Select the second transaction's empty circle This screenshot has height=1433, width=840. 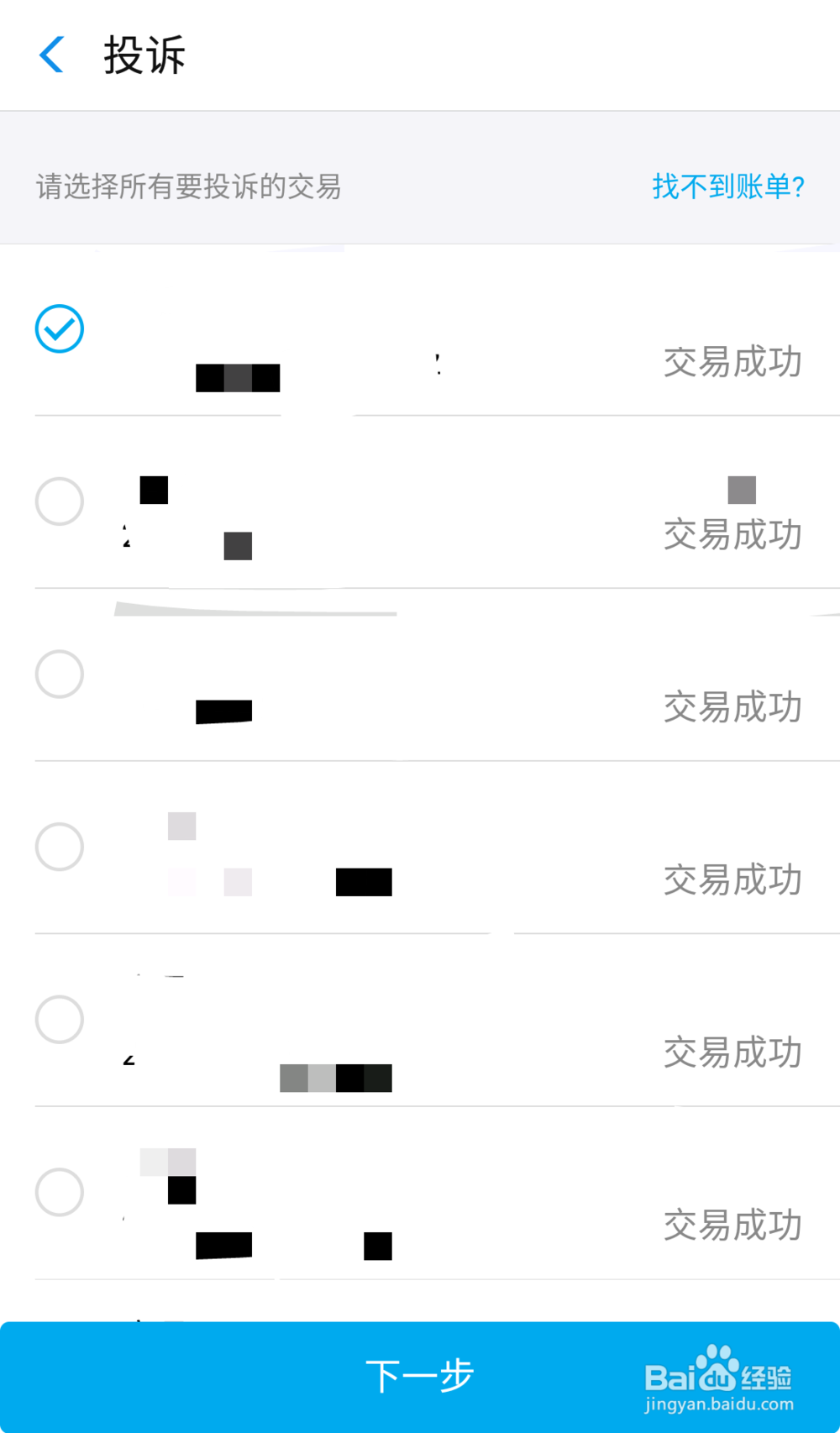(59, 501)
